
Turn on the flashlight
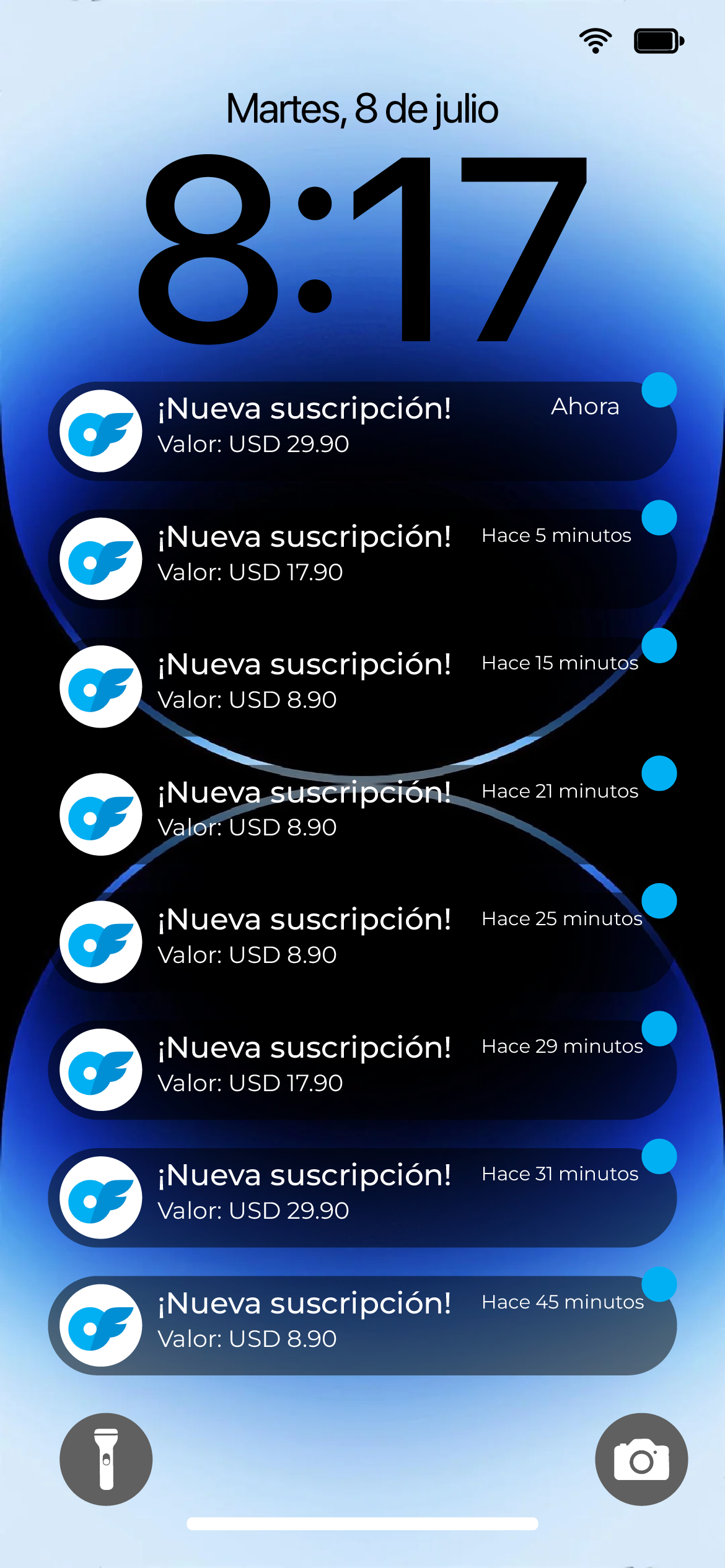(106, 1459)
